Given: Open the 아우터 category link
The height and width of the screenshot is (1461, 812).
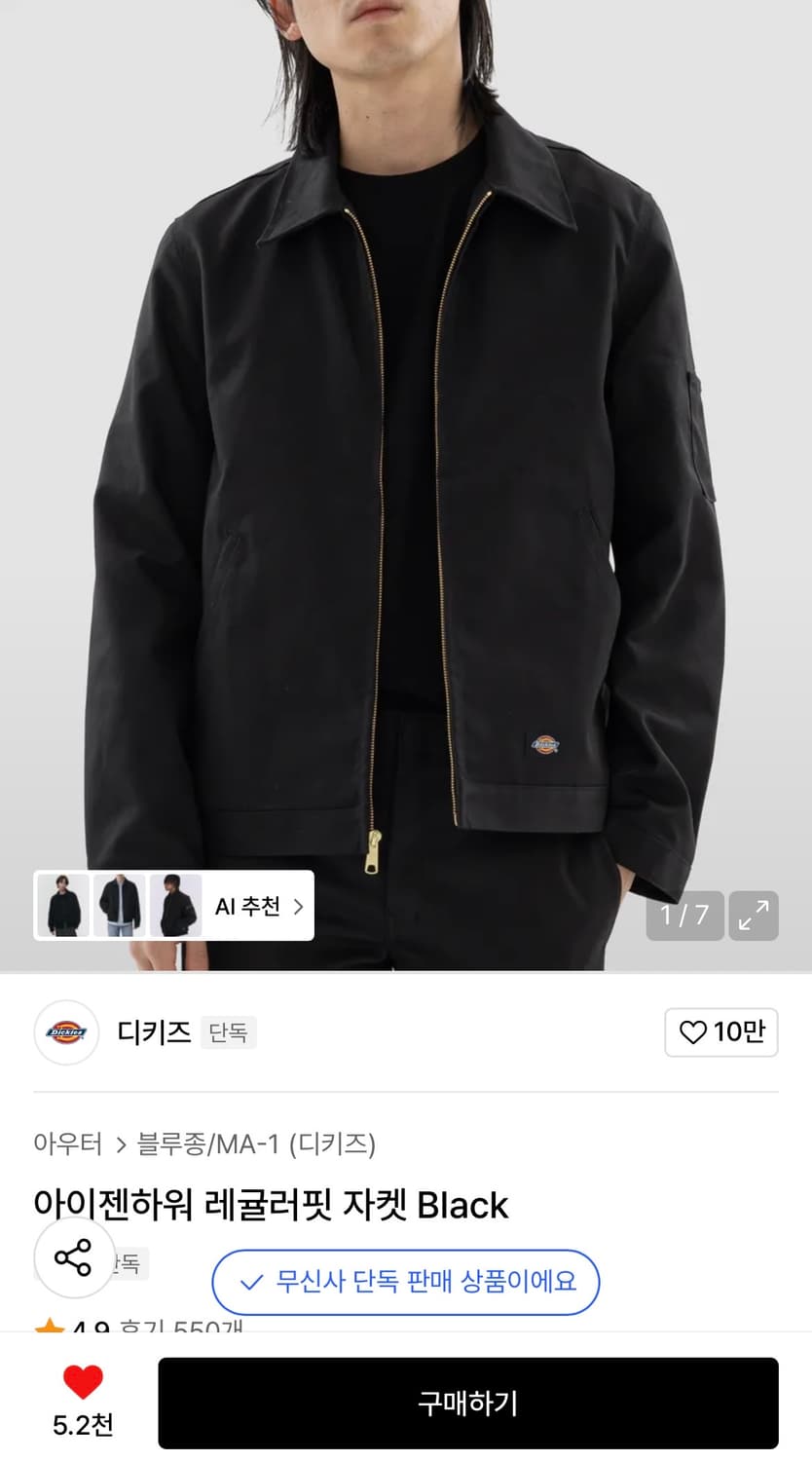Looking at the screenshot, I should (68, 1145).
